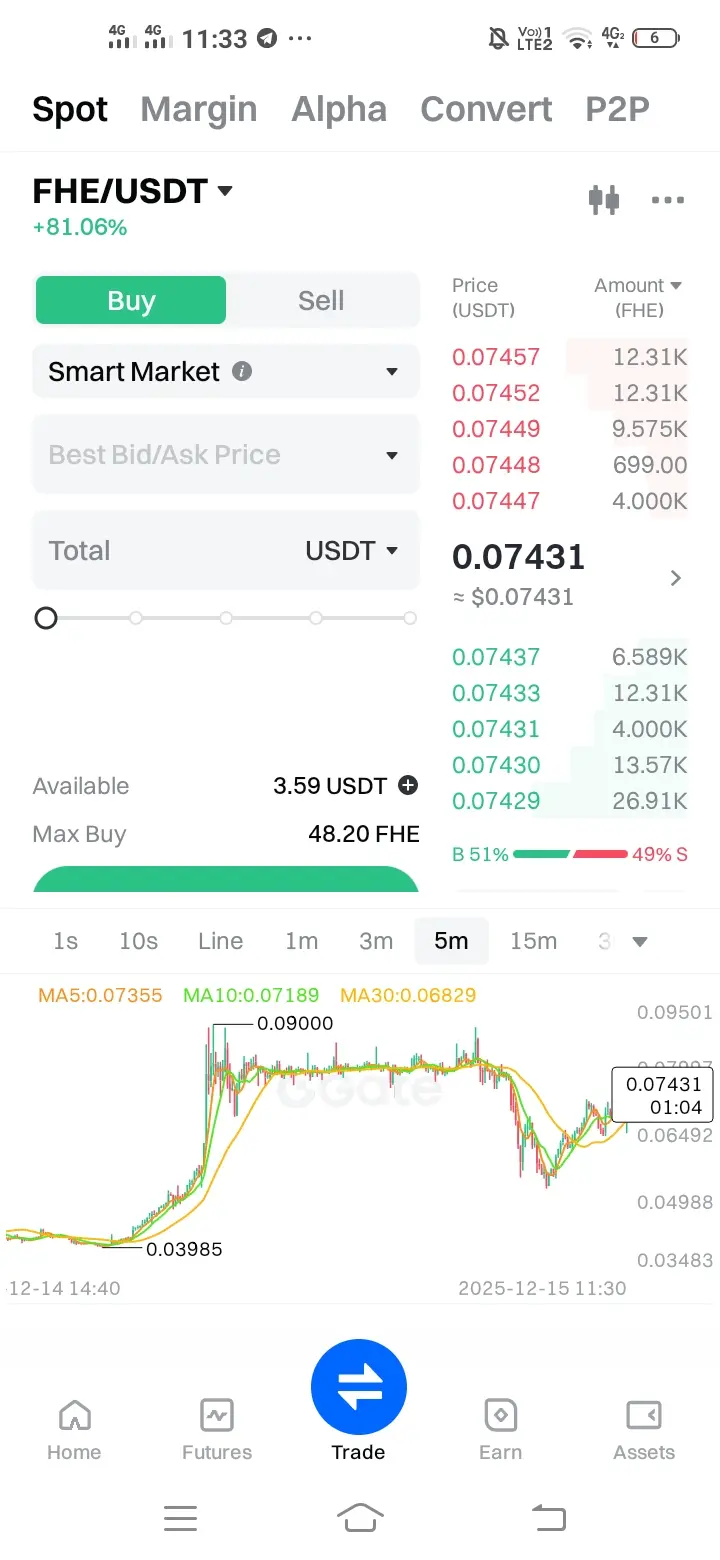Open the three-dot overflow menu
This screenshot has width=720, height=1560.
click(x=667, y=200)
